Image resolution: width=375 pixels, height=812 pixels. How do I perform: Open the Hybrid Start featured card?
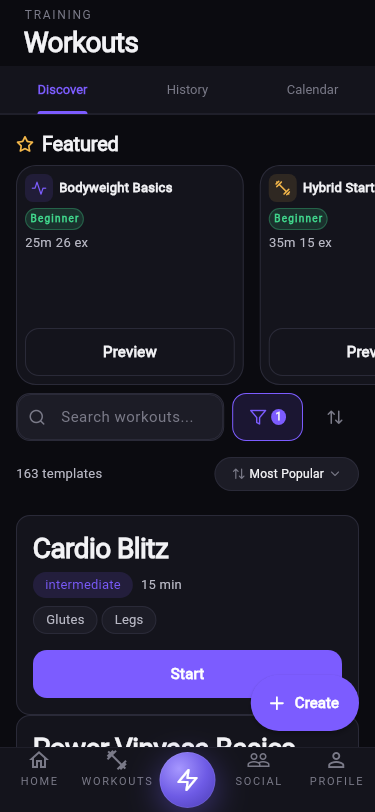318,275
